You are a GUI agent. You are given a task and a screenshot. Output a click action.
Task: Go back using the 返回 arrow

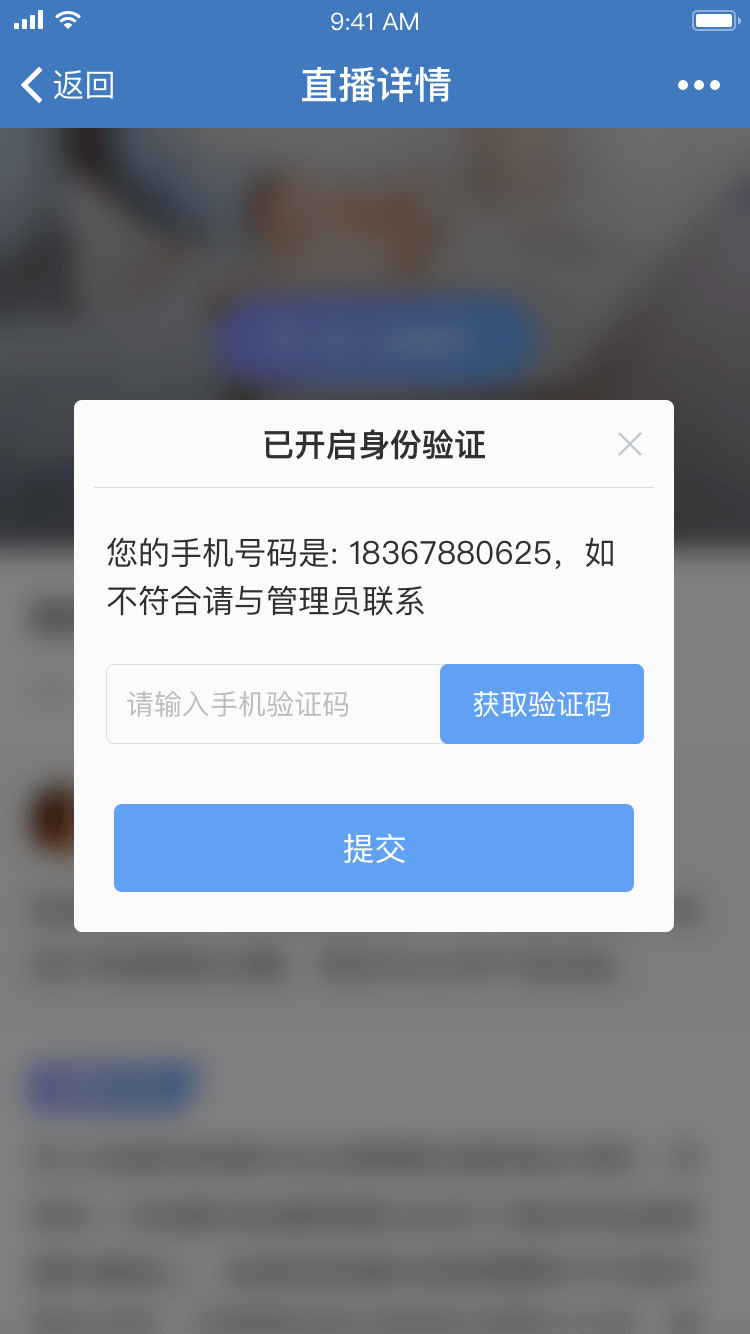tap(66, 85)
